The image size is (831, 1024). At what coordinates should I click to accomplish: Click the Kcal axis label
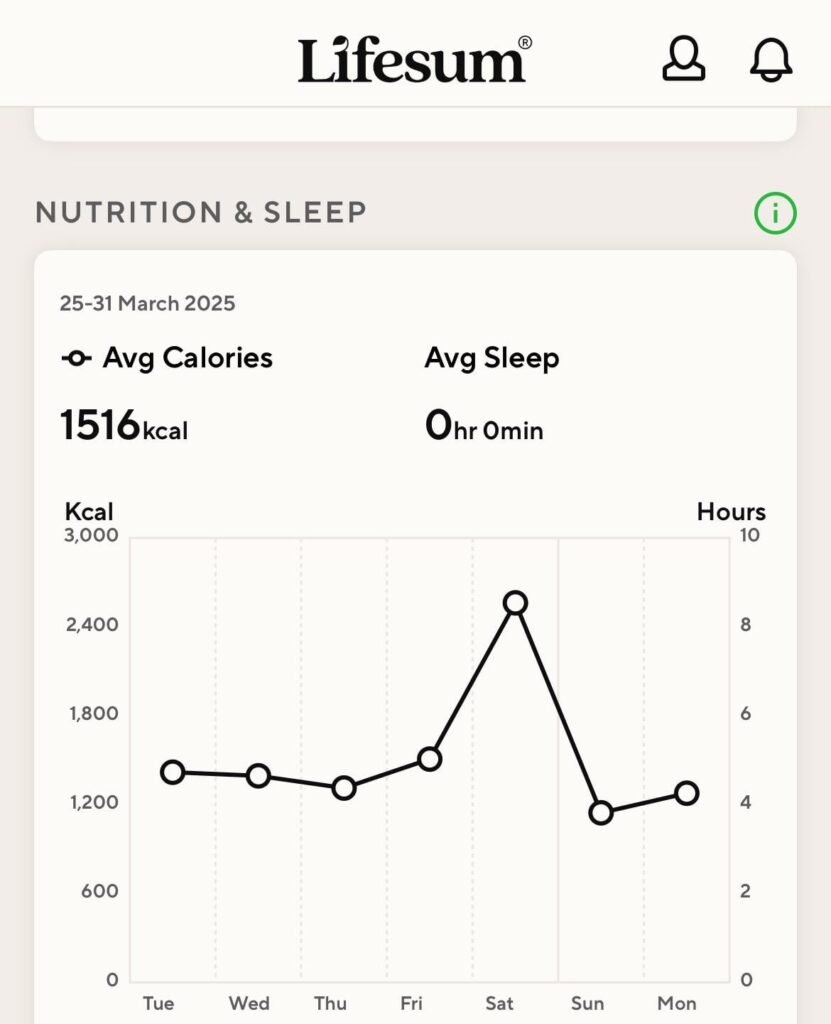[89, 511]
